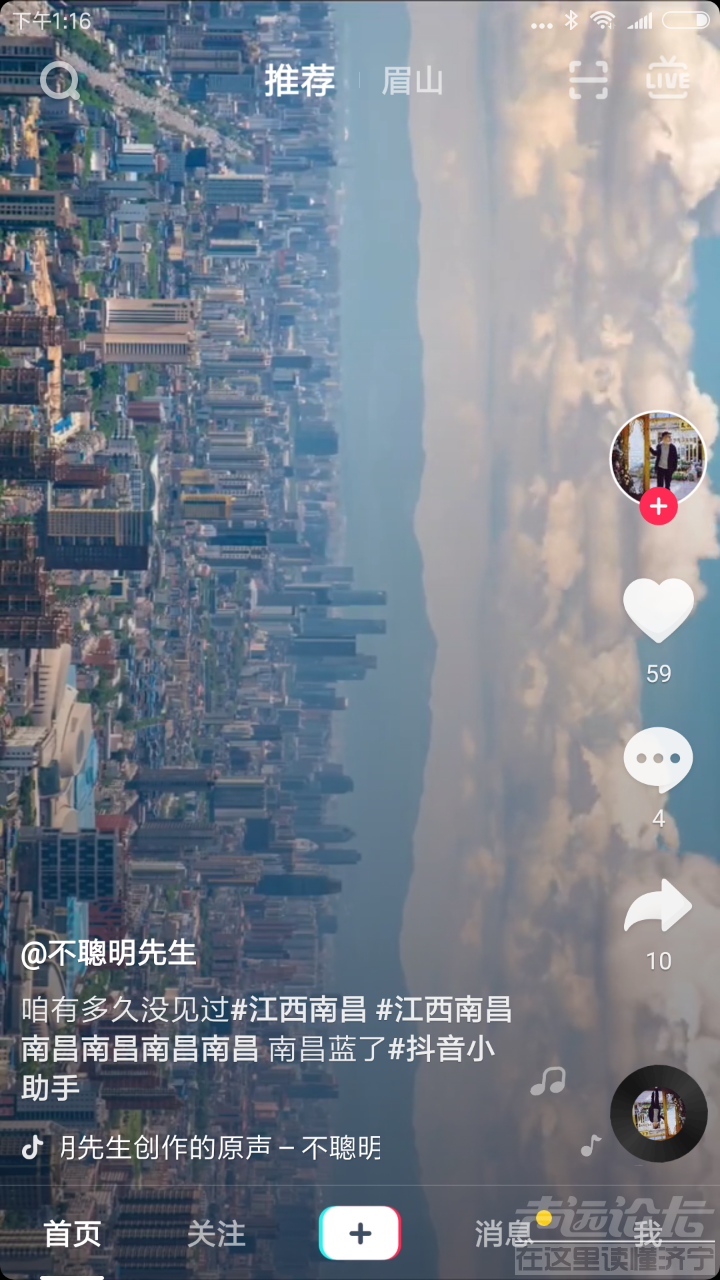Switch to the 推荐 feed tab
This screenshot has width=720, height=1280.
(x=299, y=81)
